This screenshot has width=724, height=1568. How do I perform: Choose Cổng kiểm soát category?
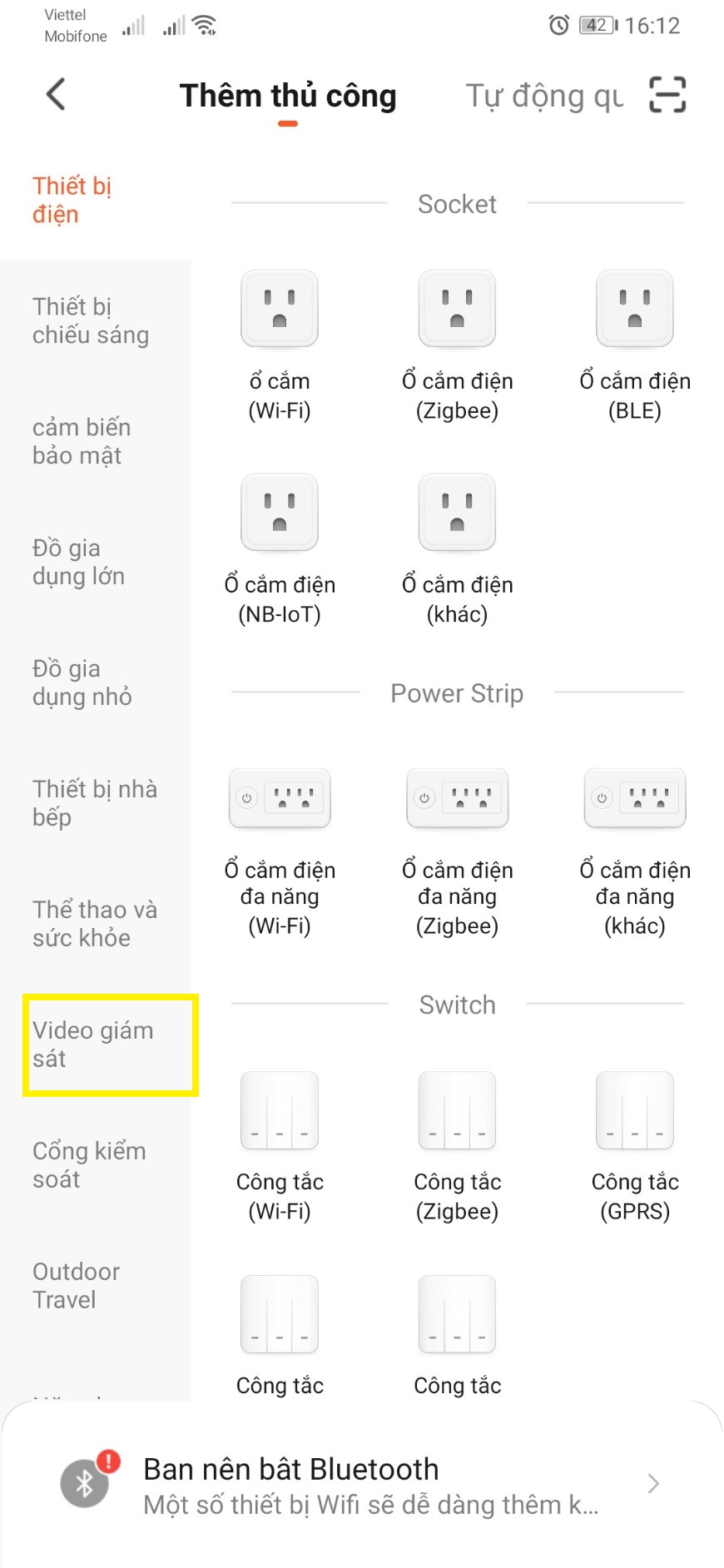(x=89, y=1165)
